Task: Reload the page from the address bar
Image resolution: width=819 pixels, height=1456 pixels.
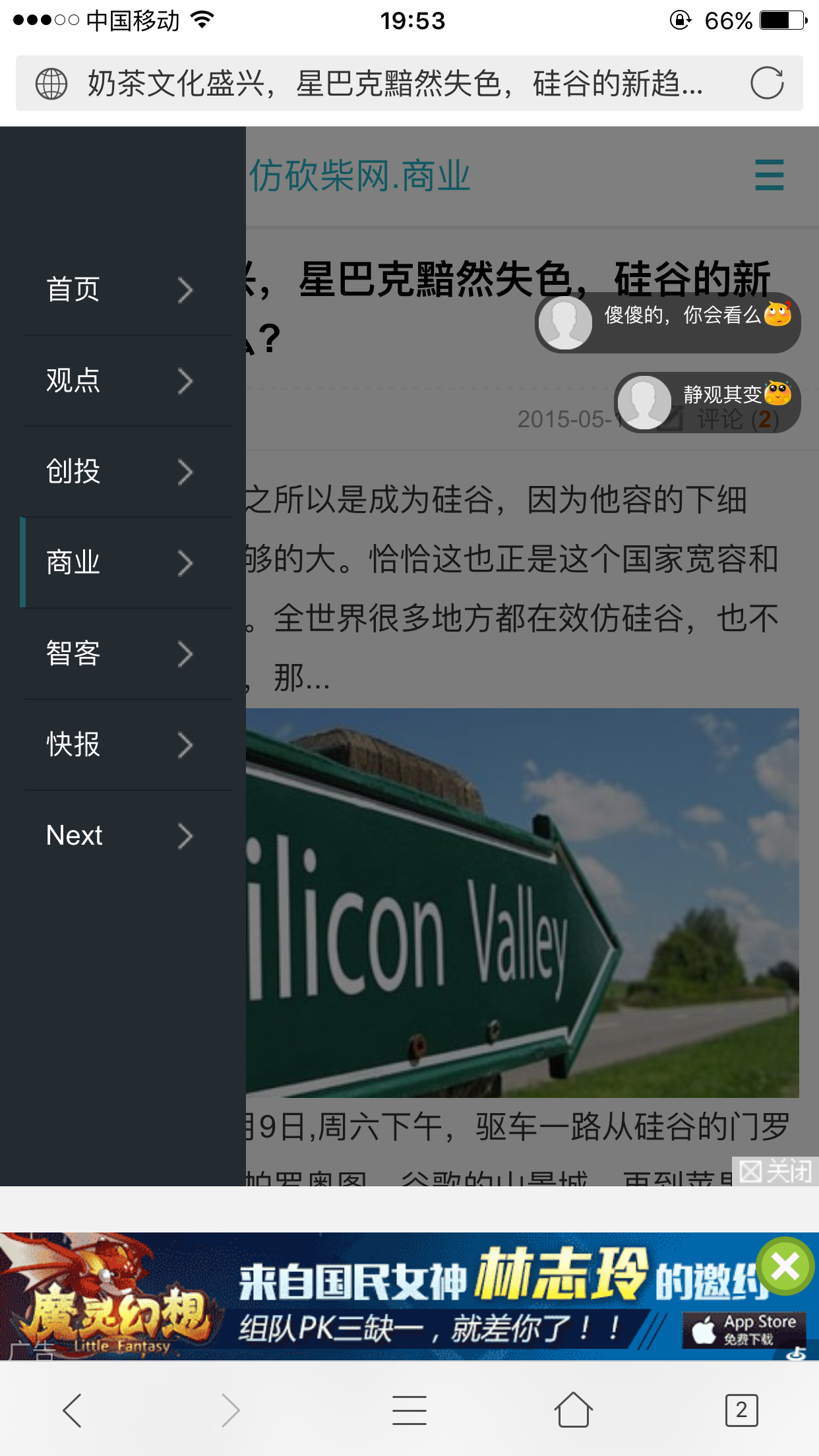Action: 767,84
